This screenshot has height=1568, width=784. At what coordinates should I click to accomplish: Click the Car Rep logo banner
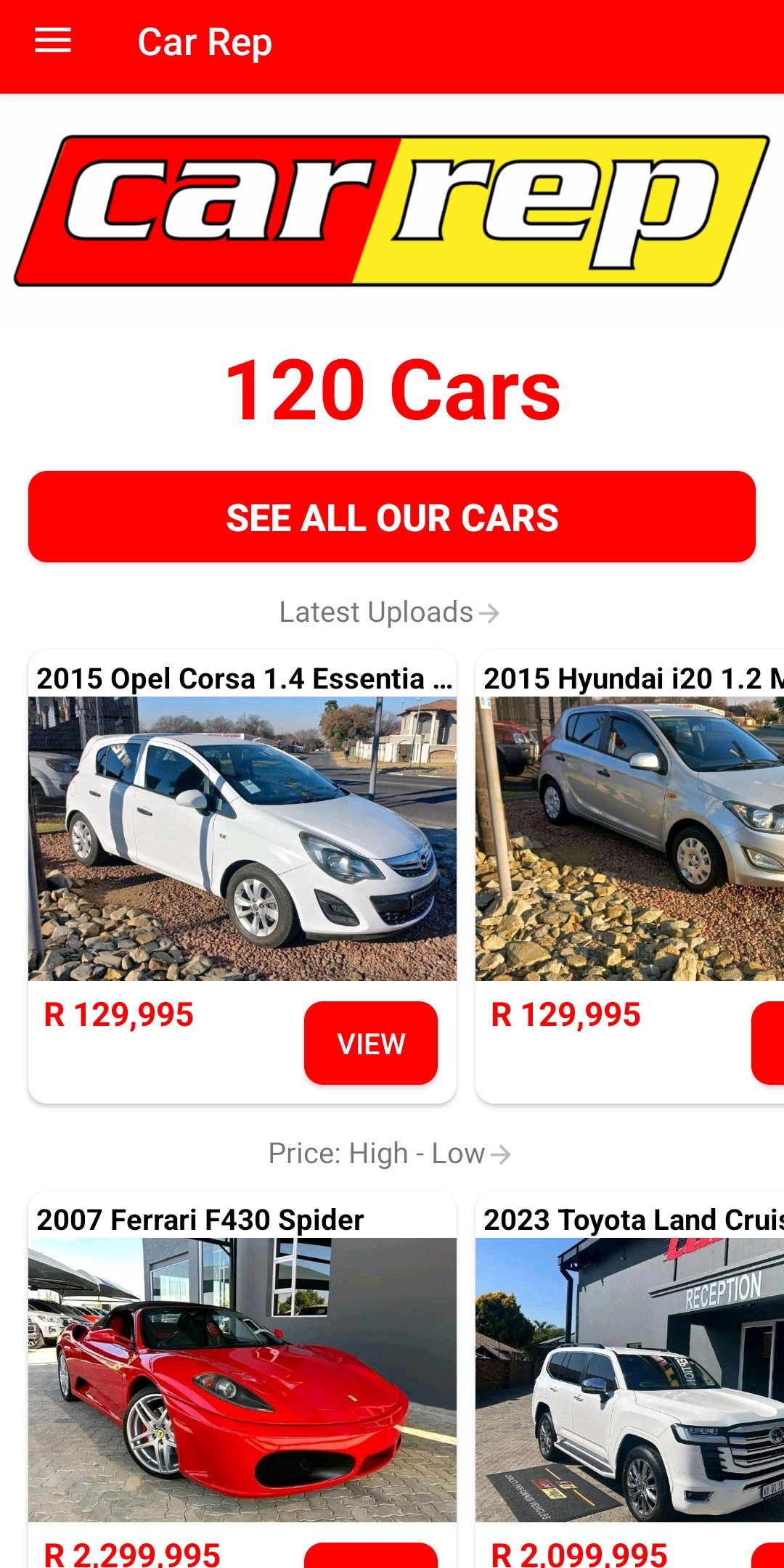392,210
